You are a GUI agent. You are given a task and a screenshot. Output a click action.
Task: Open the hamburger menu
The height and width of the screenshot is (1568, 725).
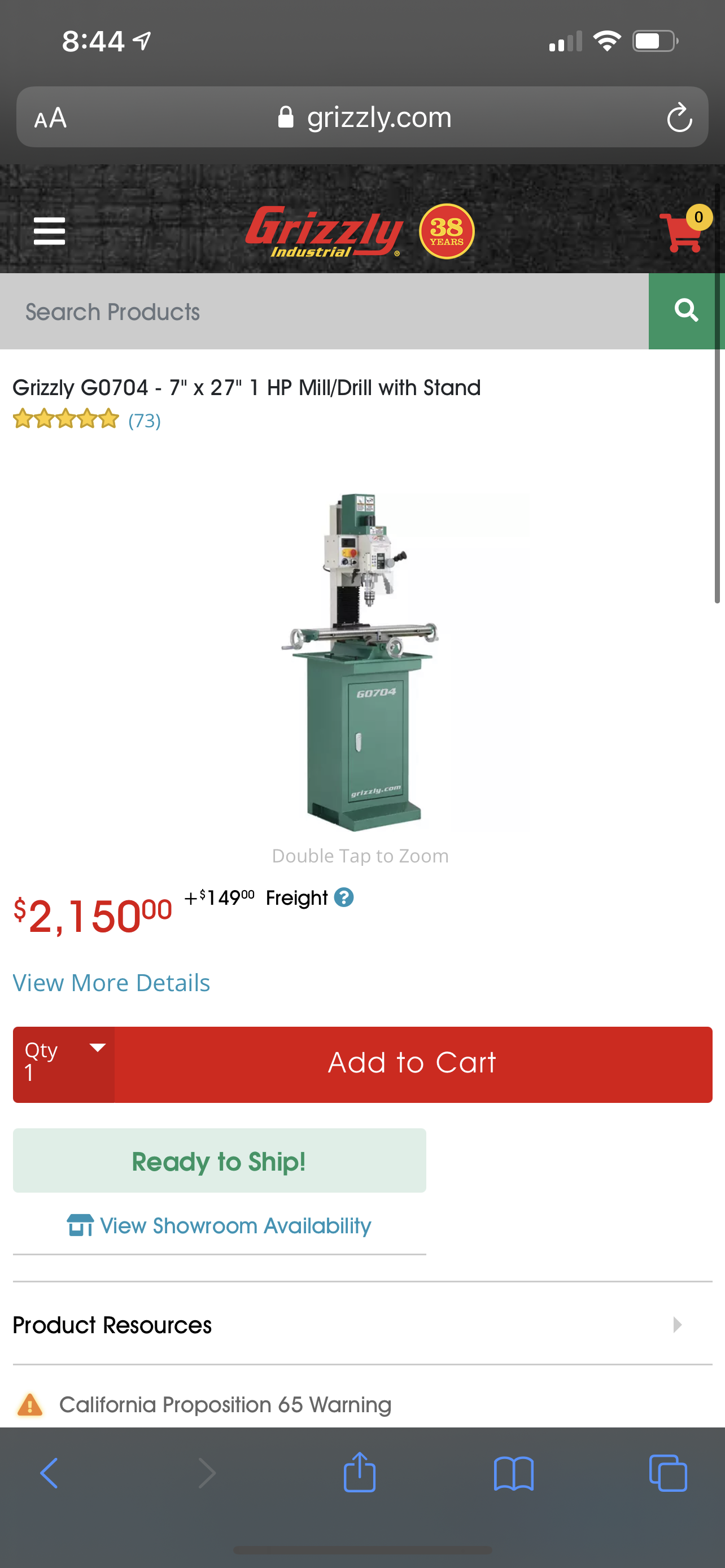(49, 231)
